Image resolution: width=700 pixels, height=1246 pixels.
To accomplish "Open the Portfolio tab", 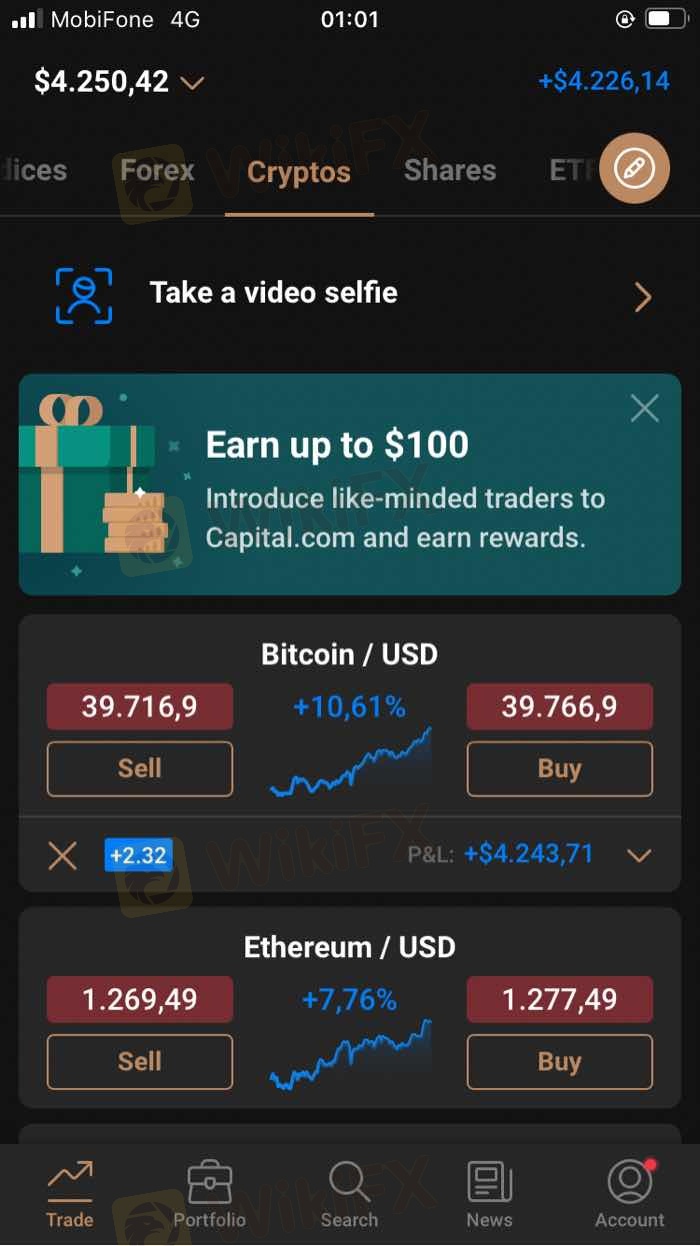I will coord(210,1195).
